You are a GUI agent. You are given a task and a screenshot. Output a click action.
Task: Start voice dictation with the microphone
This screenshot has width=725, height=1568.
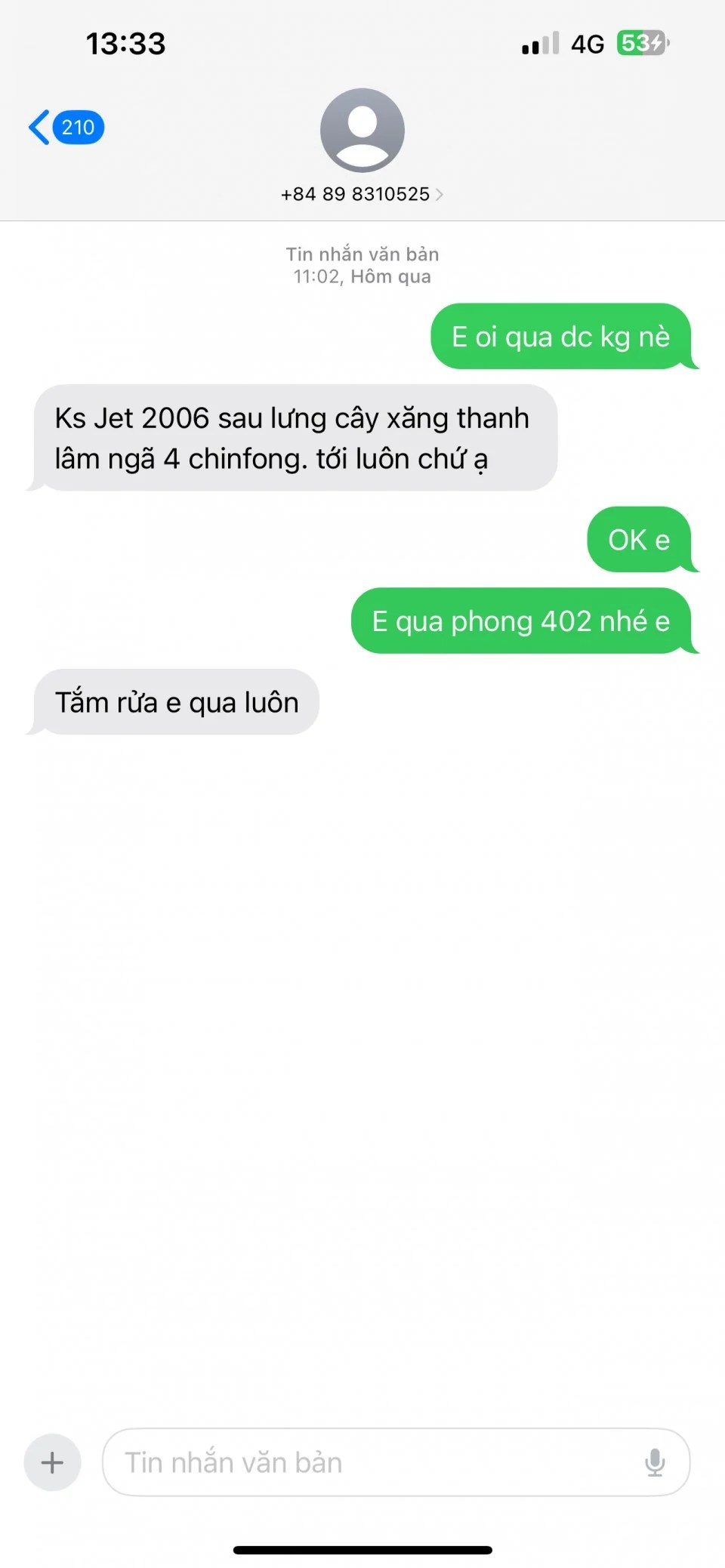pos(655,1462)
